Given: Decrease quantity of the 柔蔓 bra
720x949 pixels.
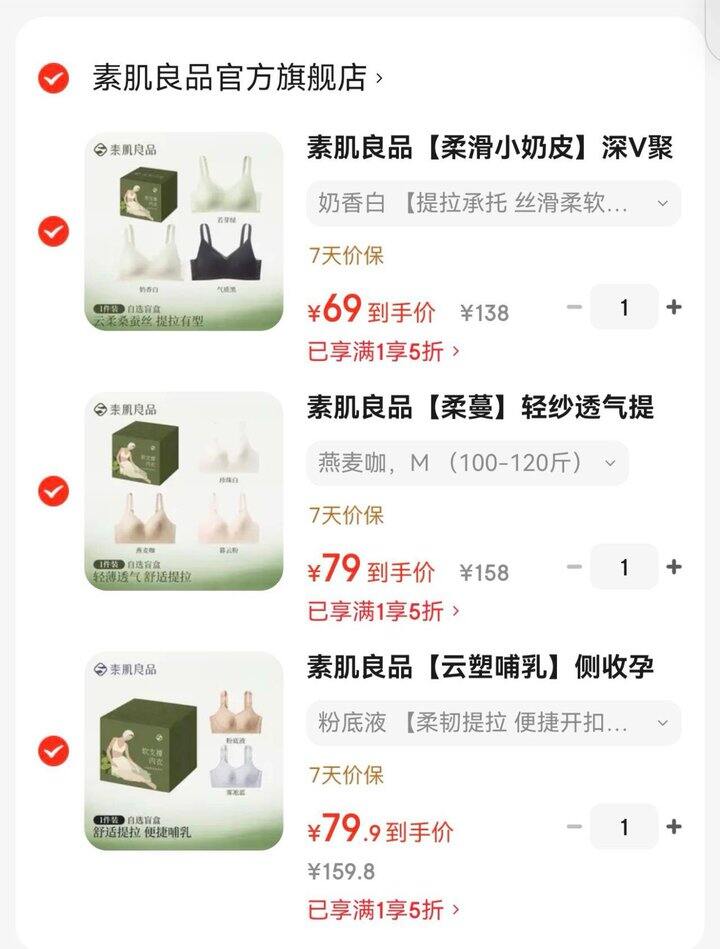Looking at the screenshot, I should pyautogui.click(x=574, y=566).
